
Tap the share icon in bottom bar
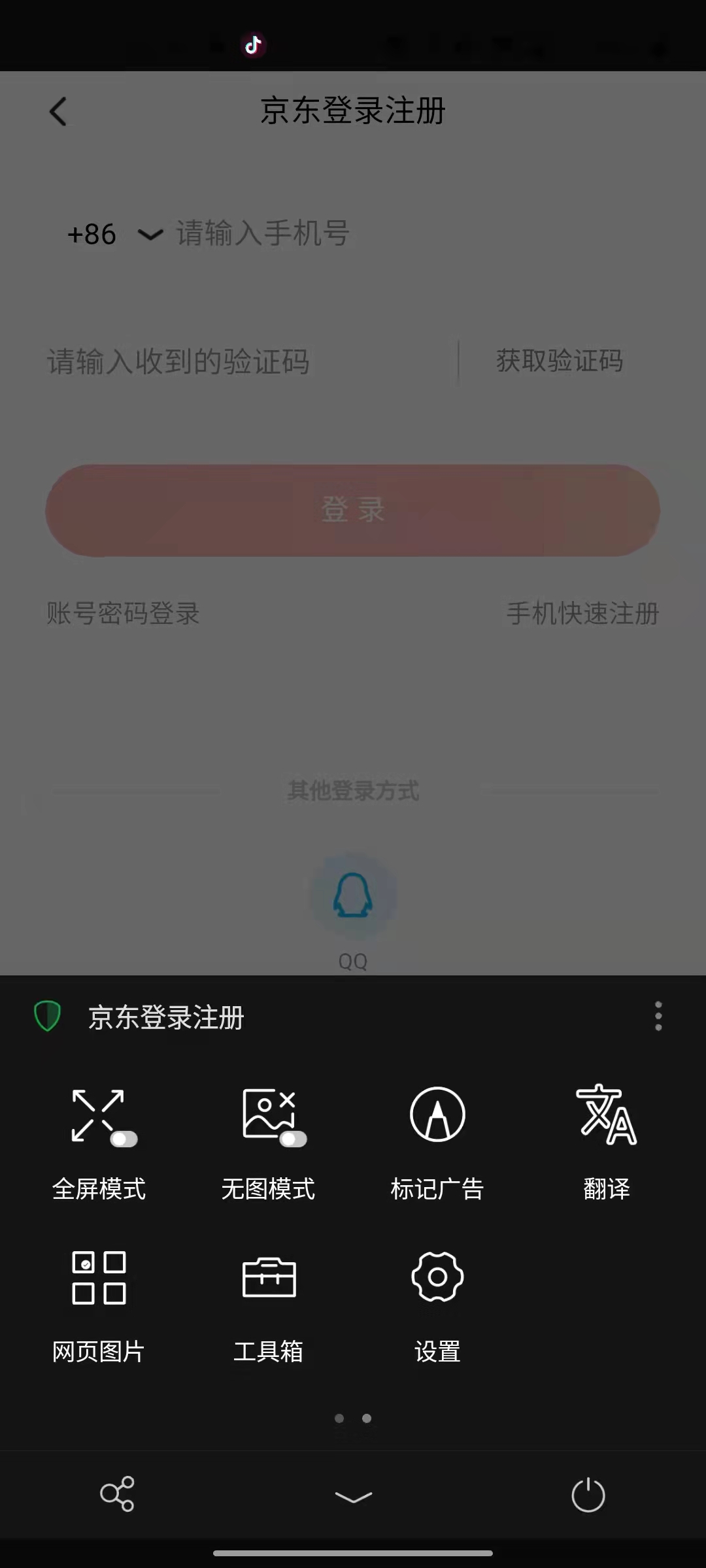(117, 1494)
